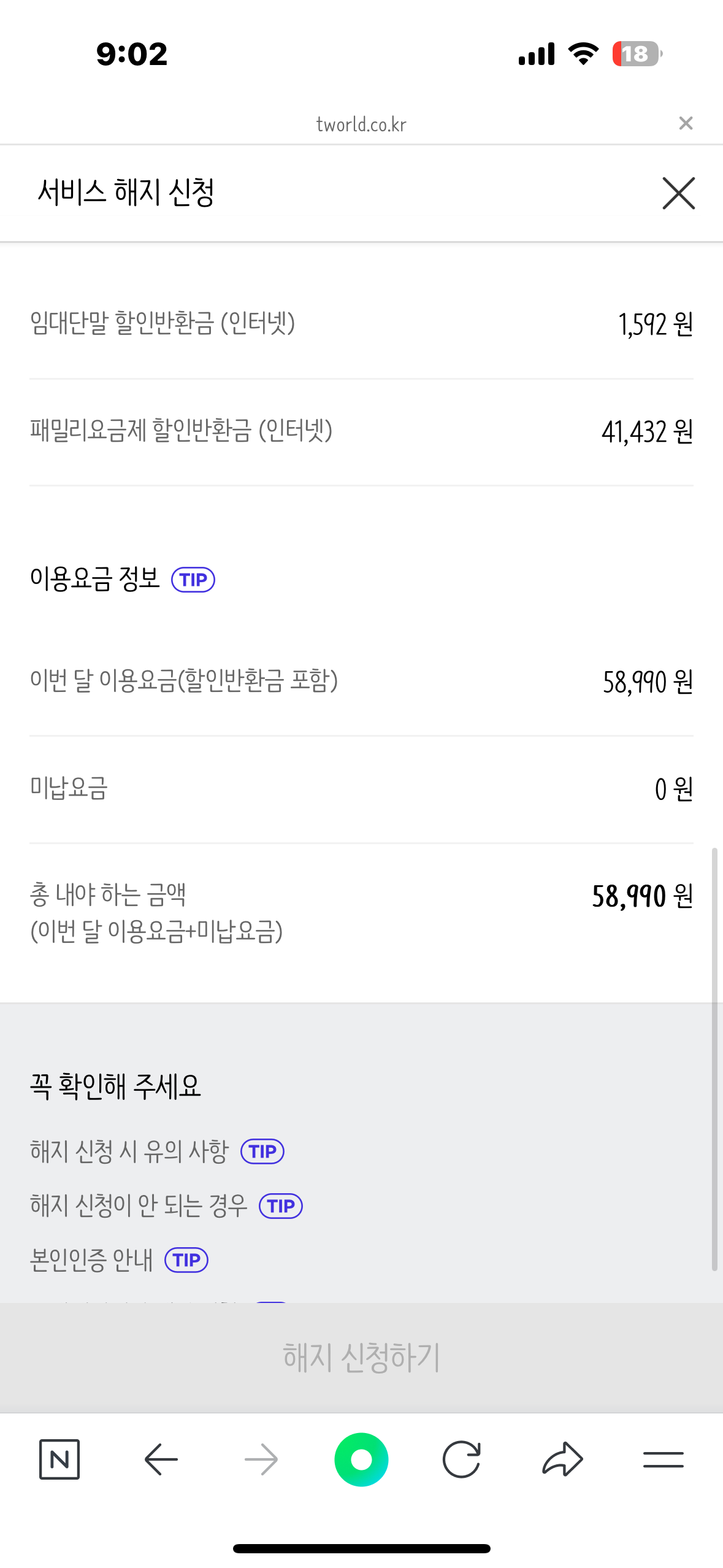Open the Naver home N icon

[59, 1459]
